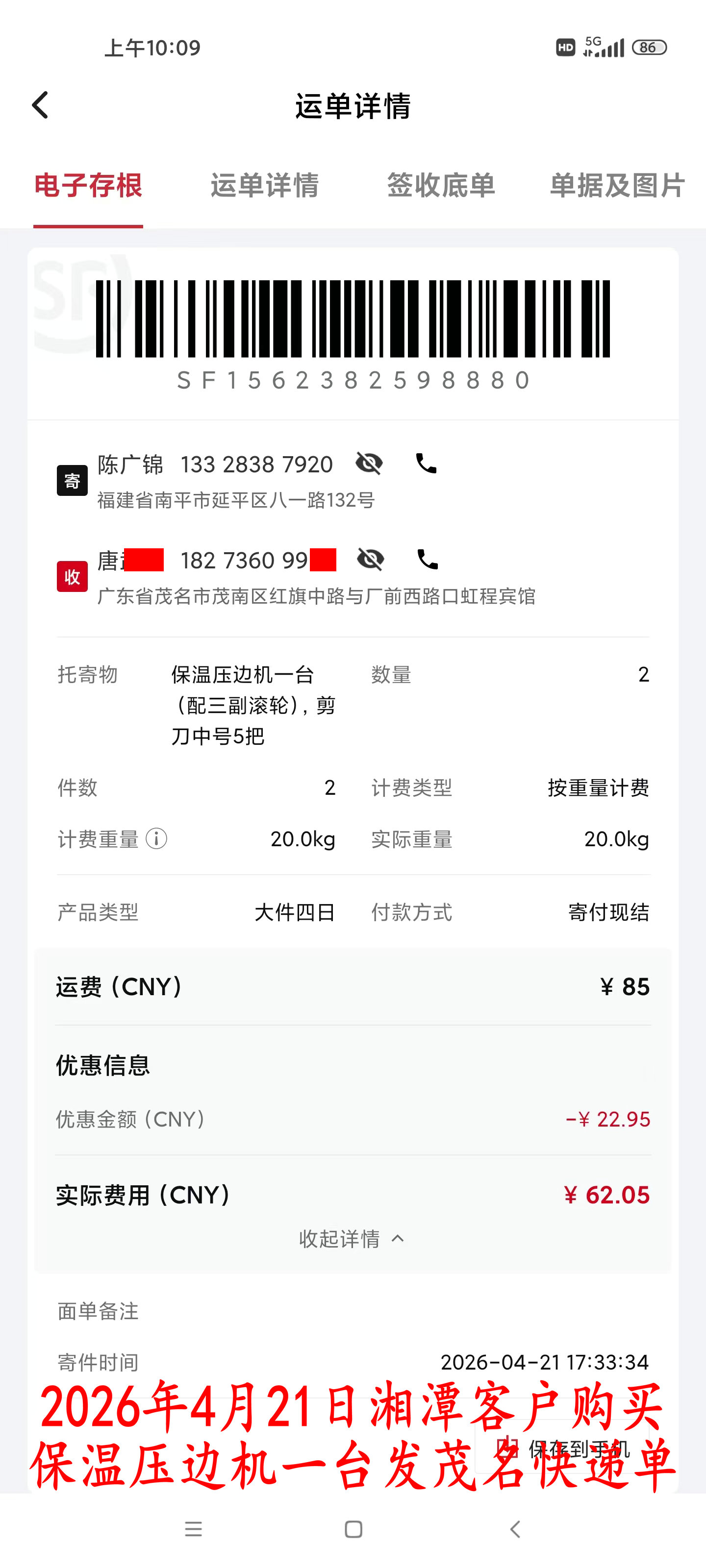Open the 签收底单 tab
Screen dimensions: 706x1568
pos(442,187)
